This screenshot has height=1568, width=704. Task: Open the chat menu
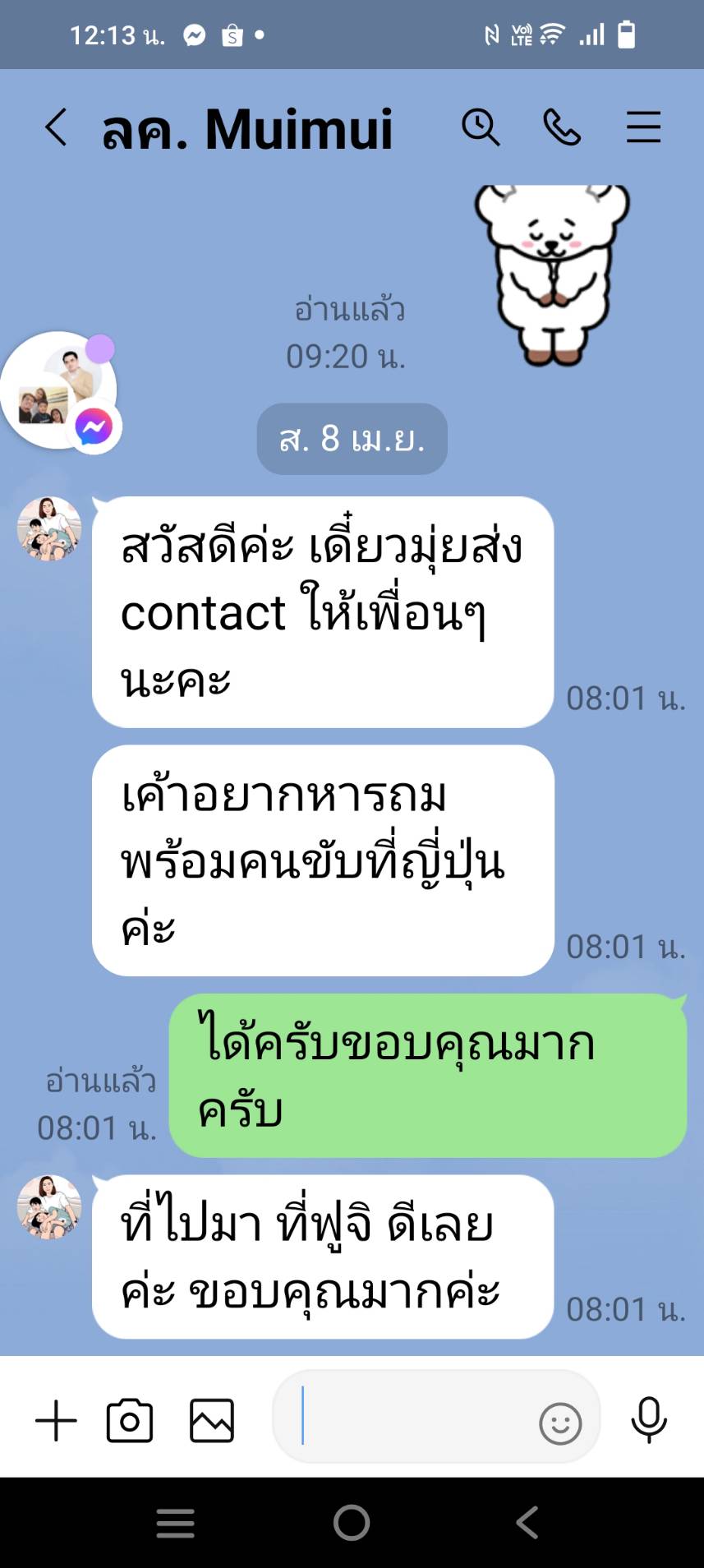(x=643, y=127)
